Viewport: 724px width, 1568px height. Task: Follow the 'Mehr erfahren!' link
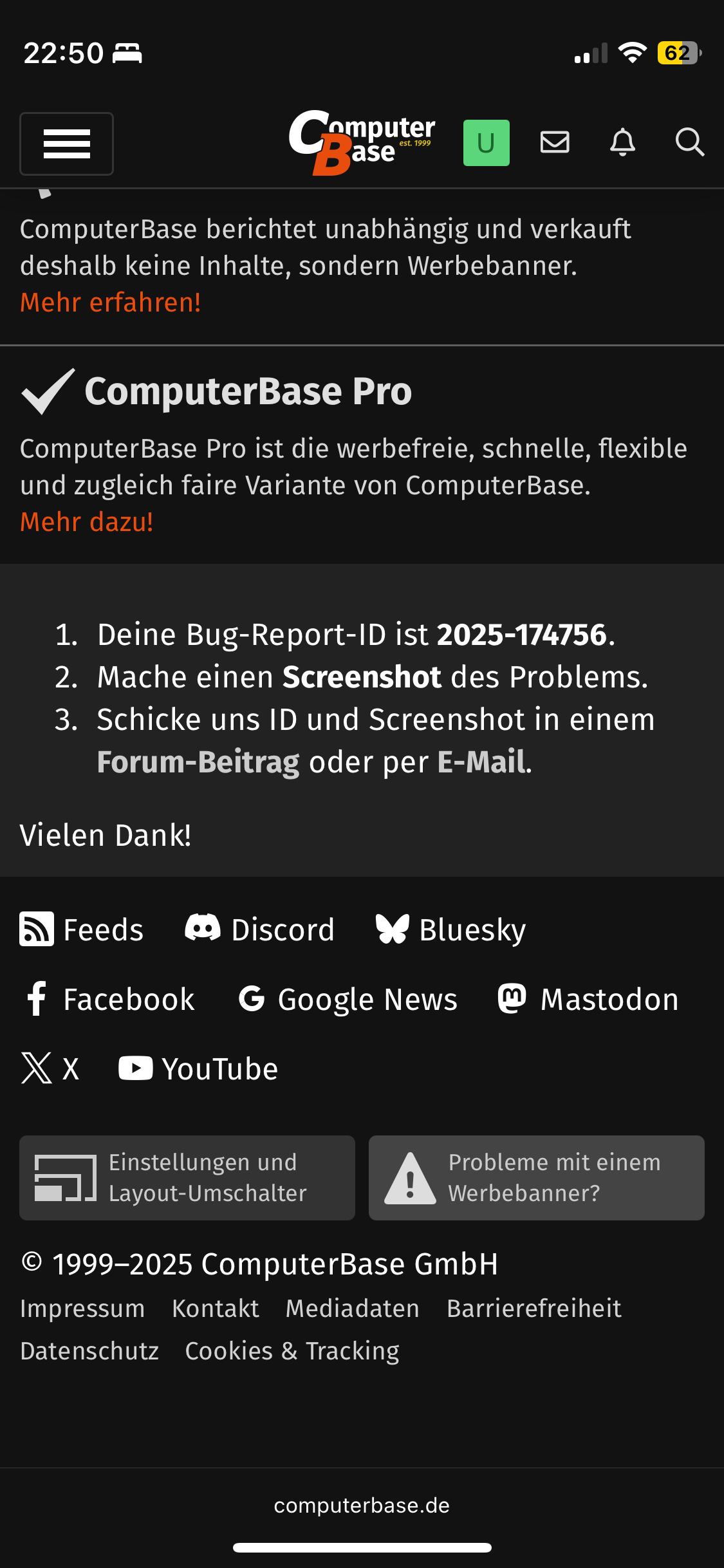(x=111, y=303)
